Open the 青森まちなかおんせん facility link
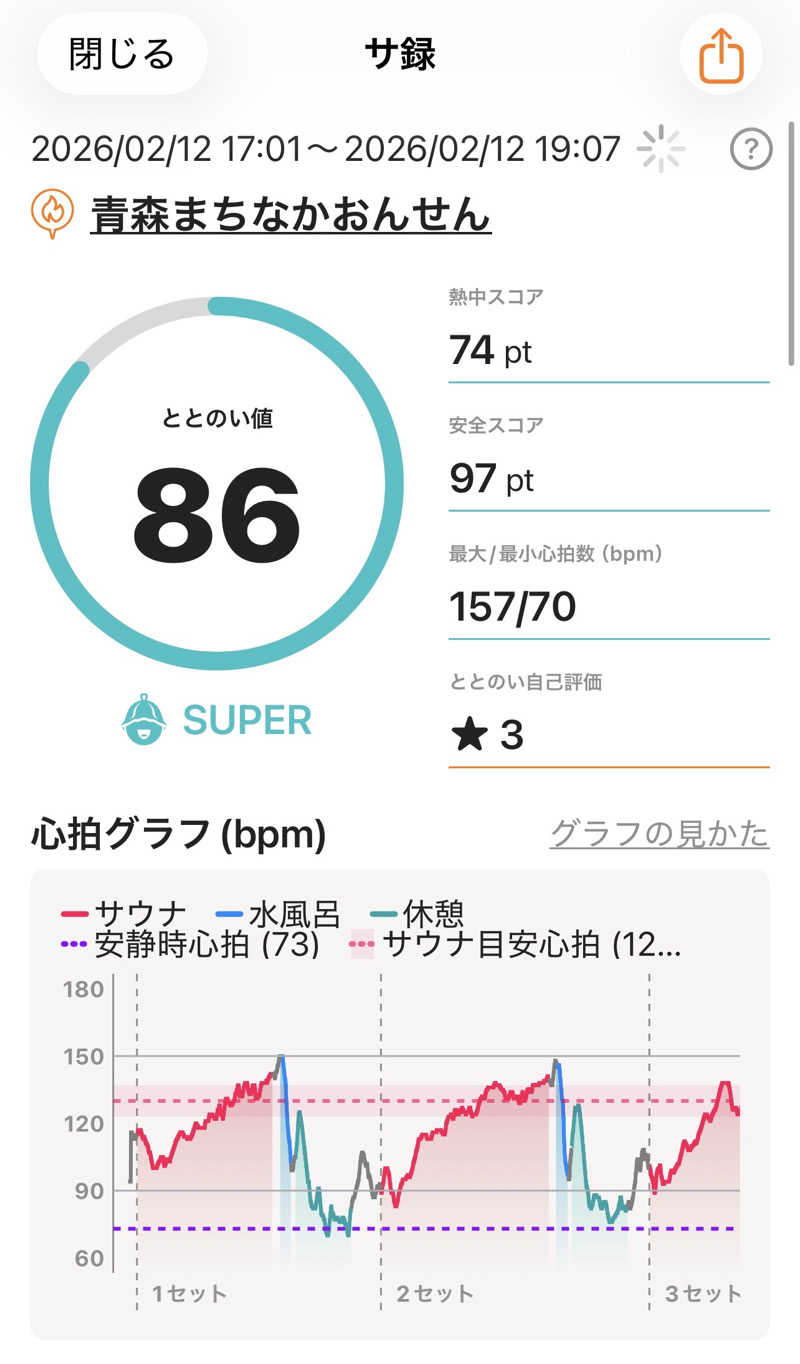 [290, 212]
